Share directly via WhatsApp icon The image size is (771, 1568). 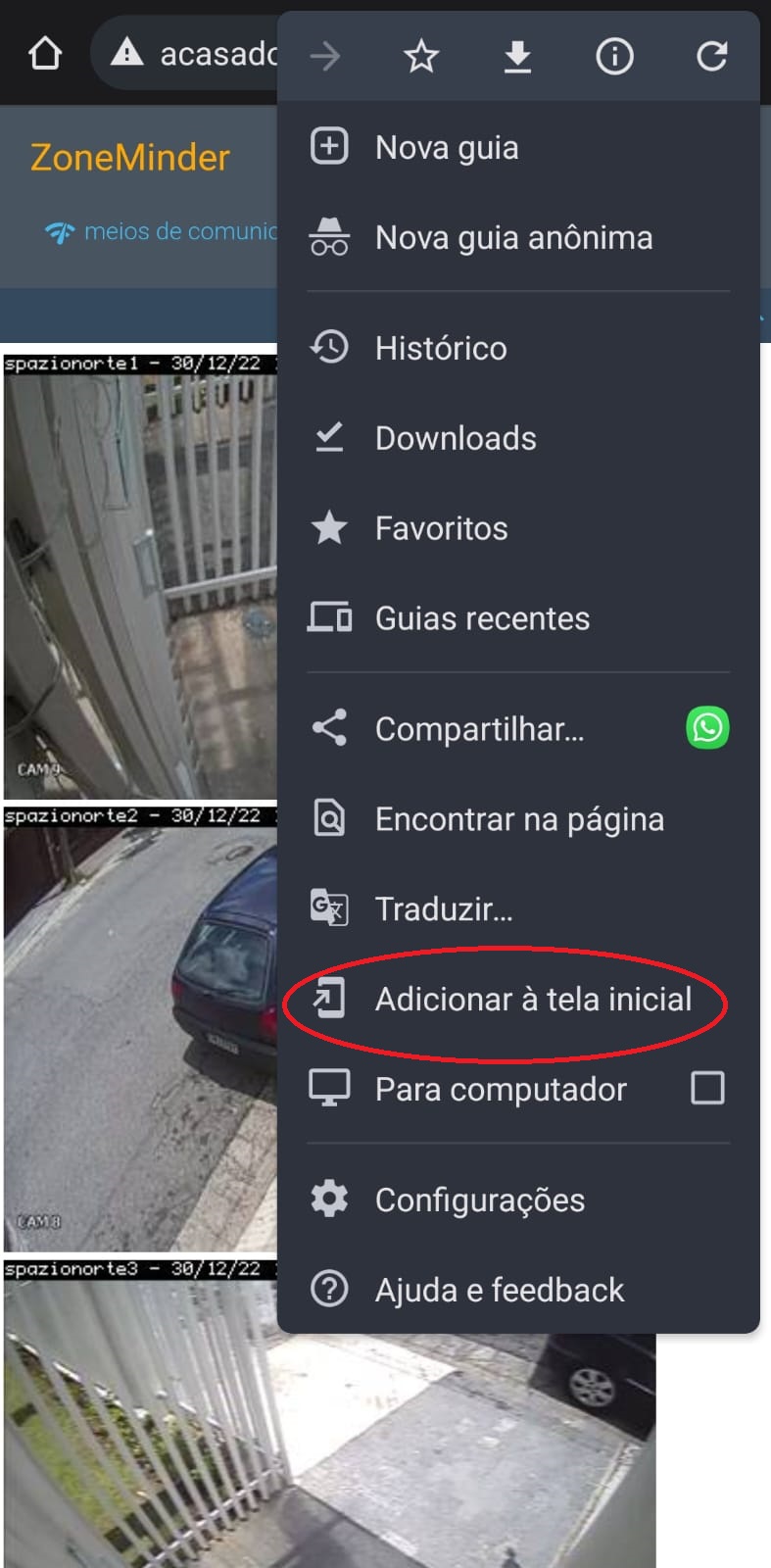(707, 728)
